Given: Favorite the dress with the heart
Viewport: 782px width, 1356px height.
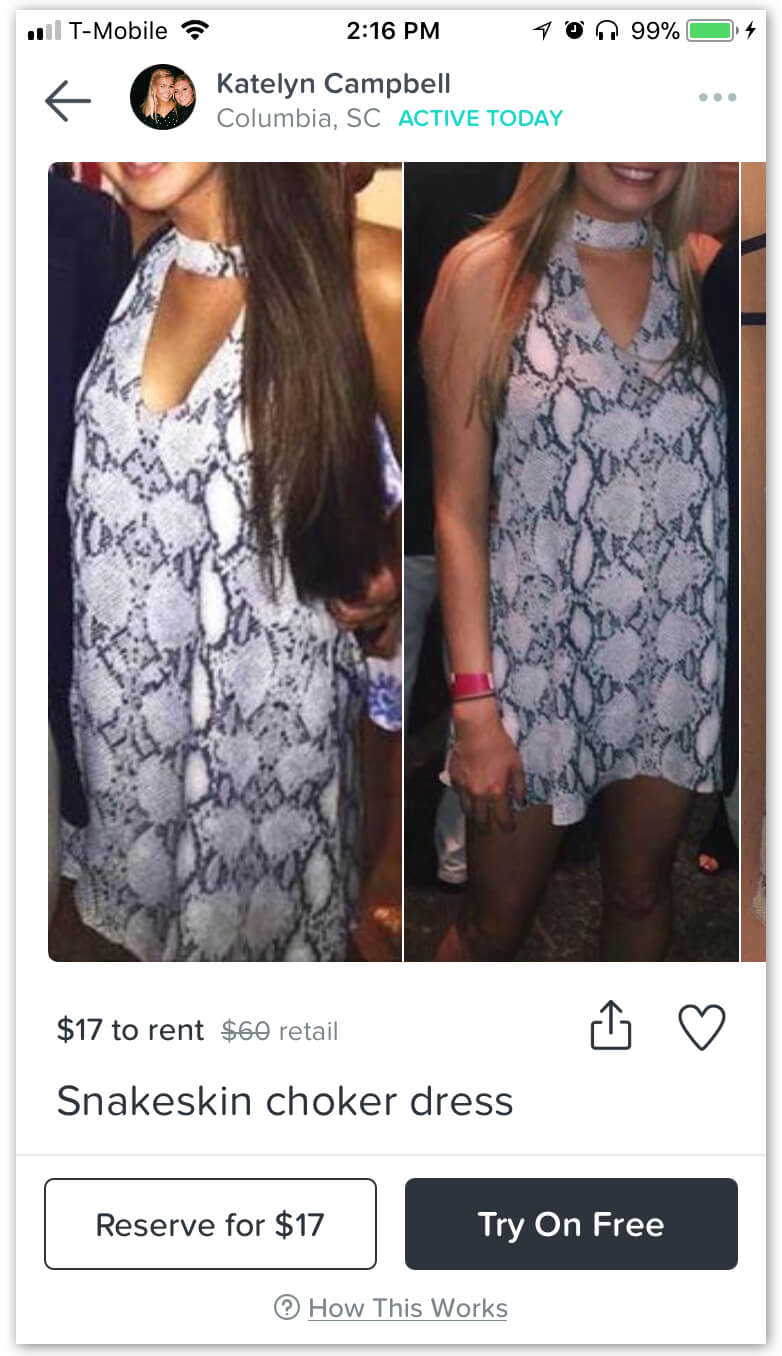Looking at the screenshot, I should pos(701,1027).
